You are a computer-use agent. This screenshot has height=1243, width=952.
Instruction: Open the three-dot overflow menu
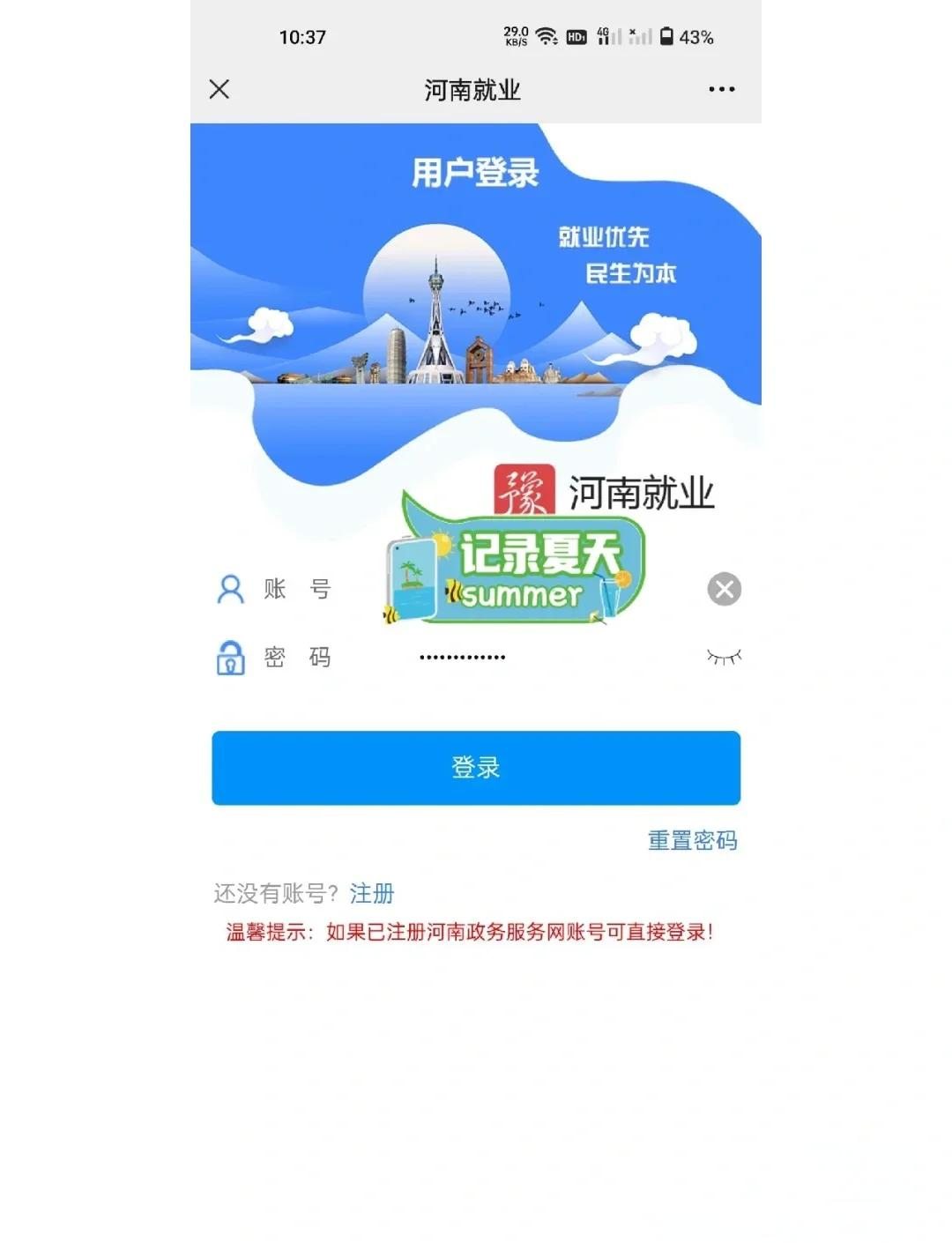point(721,89)
